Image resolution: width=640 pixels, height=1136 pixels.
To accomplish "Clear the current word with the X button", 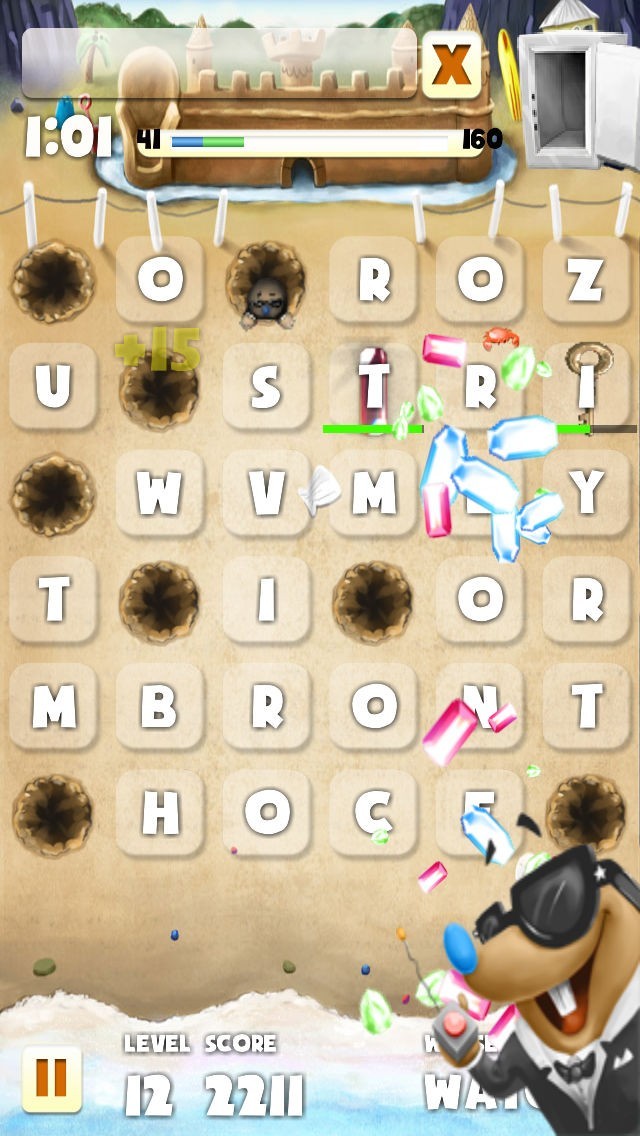I will click(x=452, y=64).
